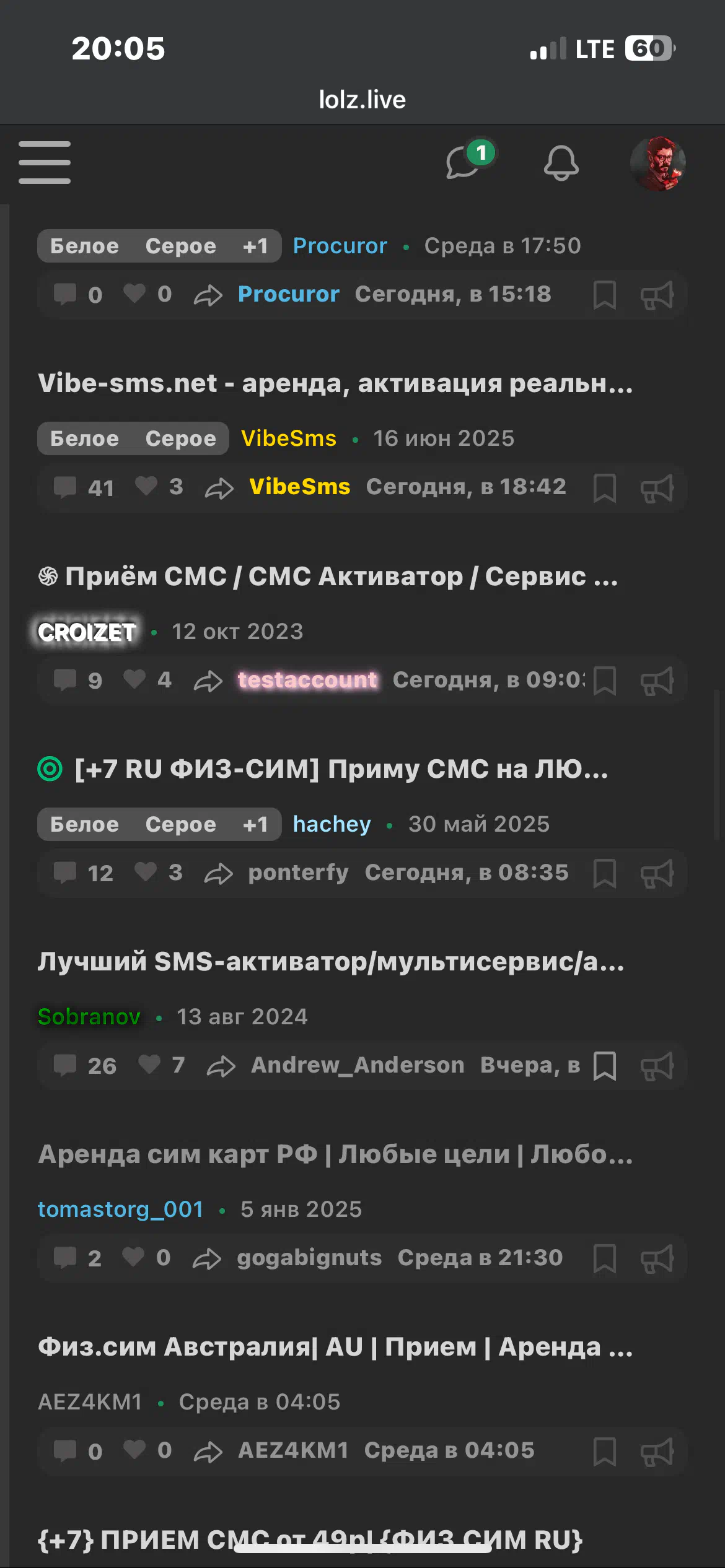
Task: View tomastorg_001's profile
Action: coord(121,1209)
